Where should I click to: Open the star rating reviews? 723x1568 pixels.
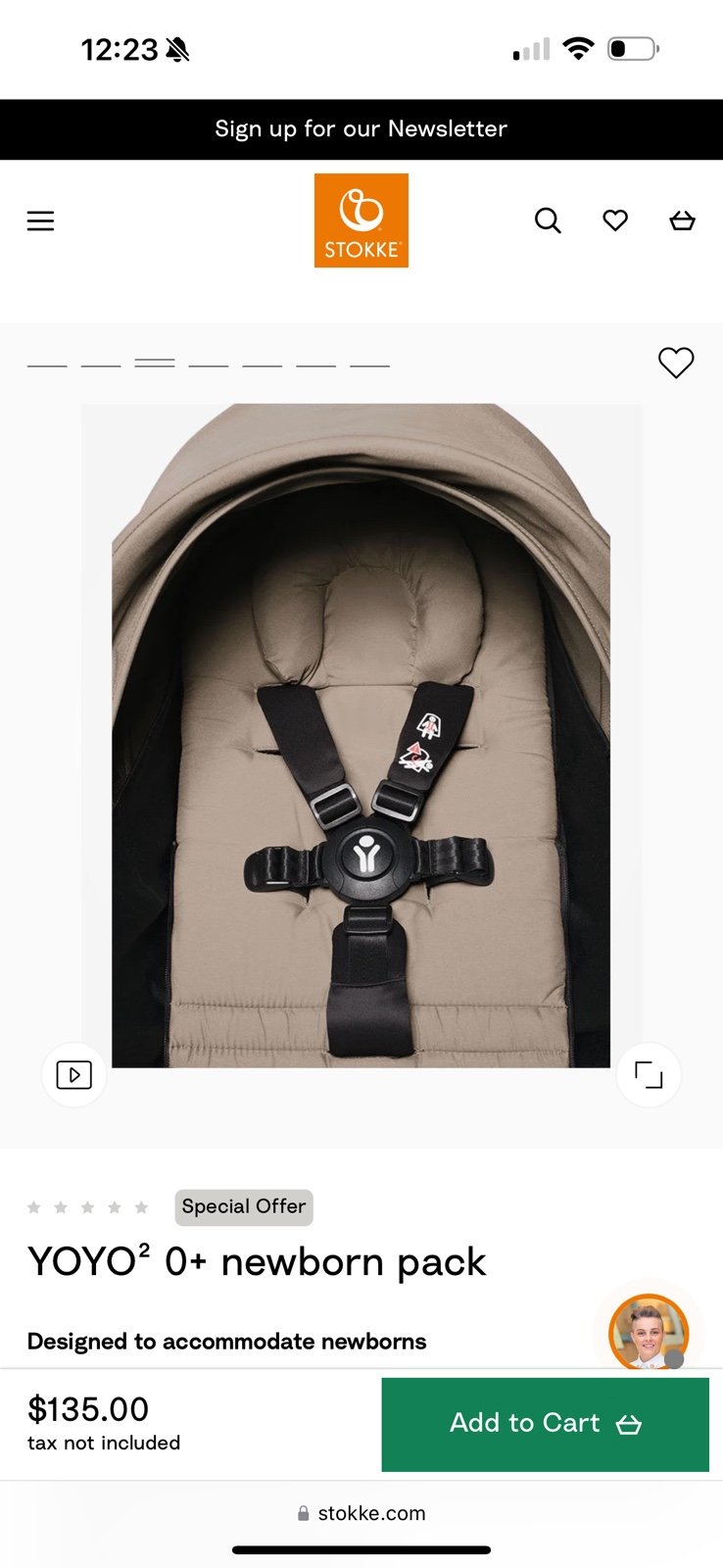pyautogui.click(x=88, y=1207)
